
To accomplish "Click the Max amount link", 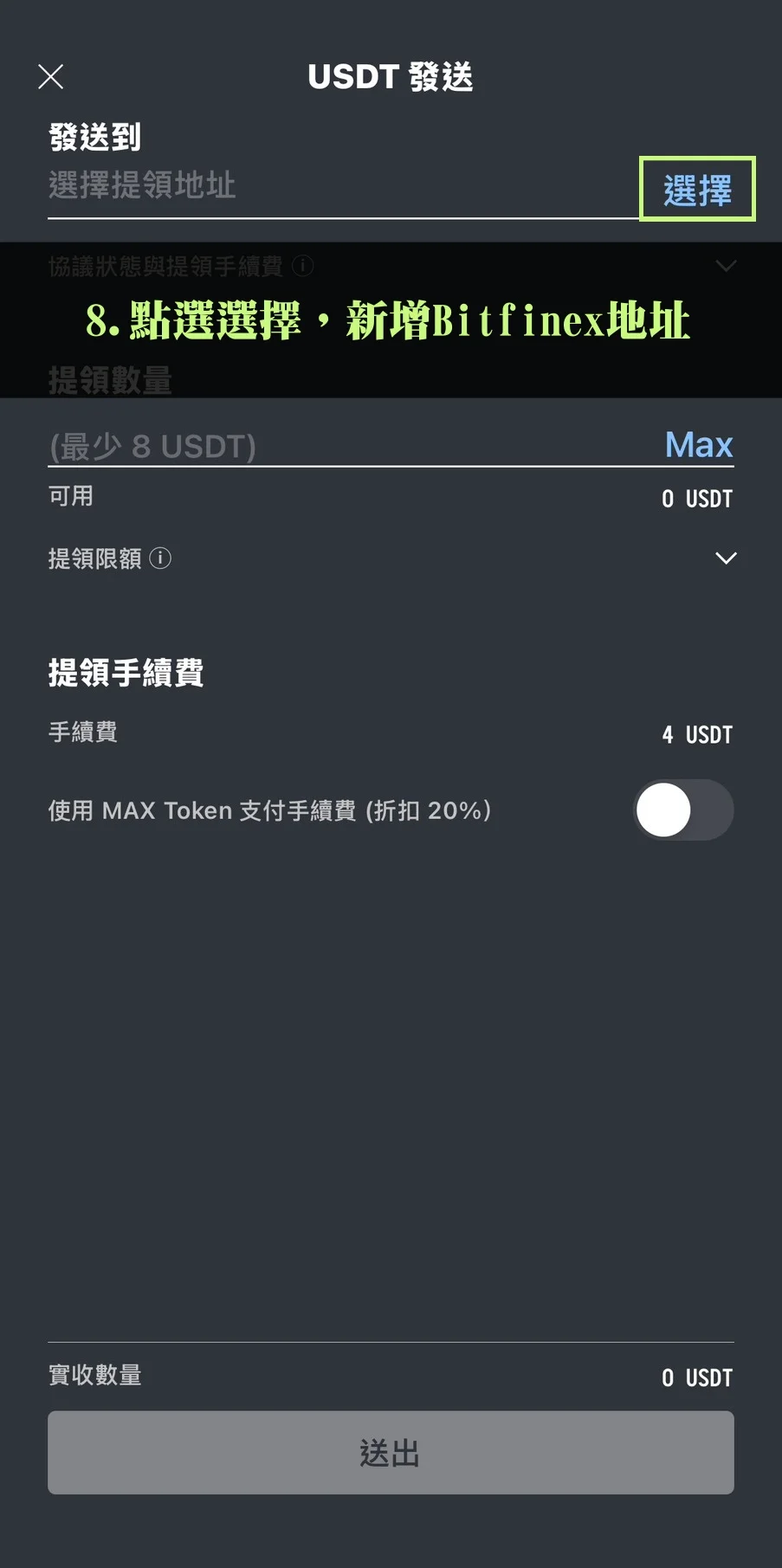I will tap(699, 445).
